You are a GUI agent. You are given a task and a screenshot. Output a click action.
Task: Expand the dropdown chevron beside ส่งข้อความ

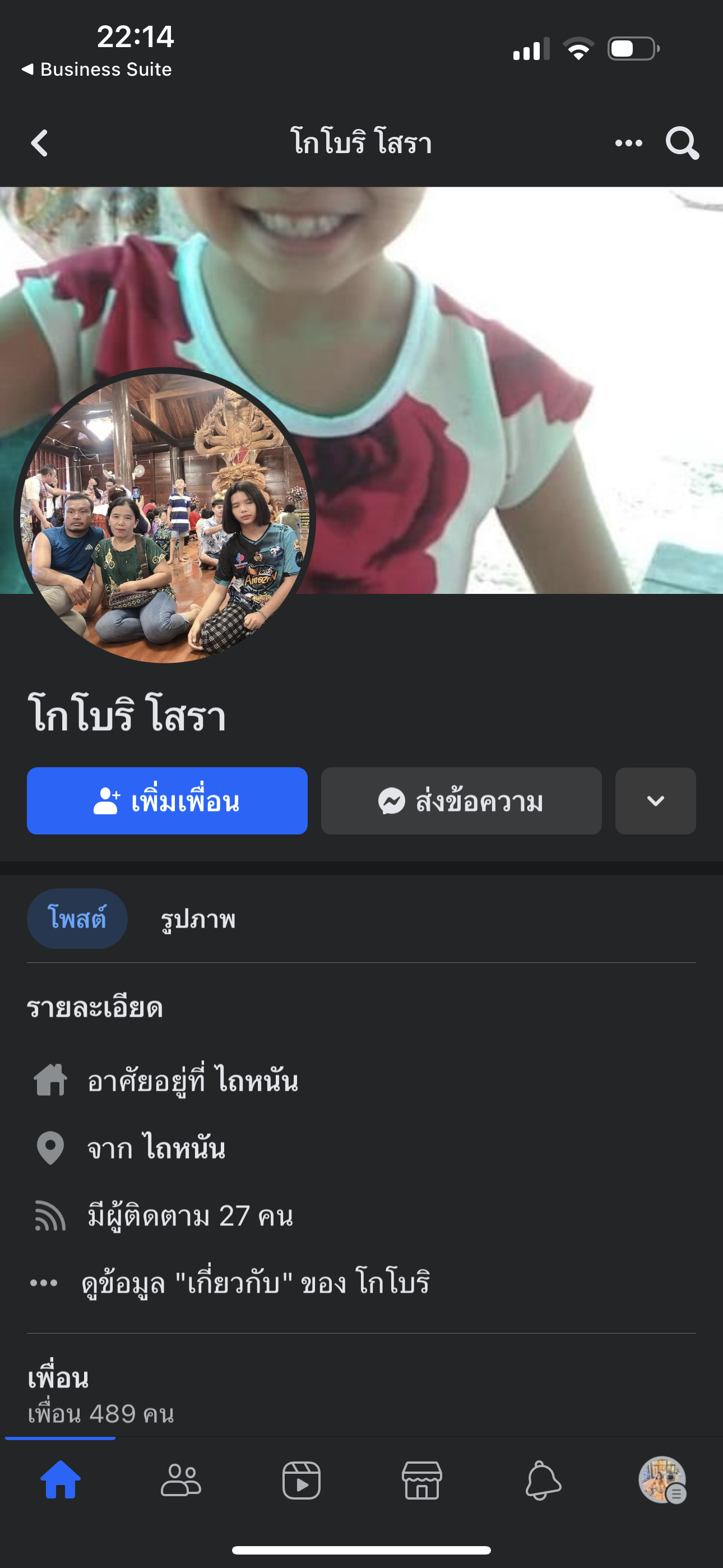point(655,800)
